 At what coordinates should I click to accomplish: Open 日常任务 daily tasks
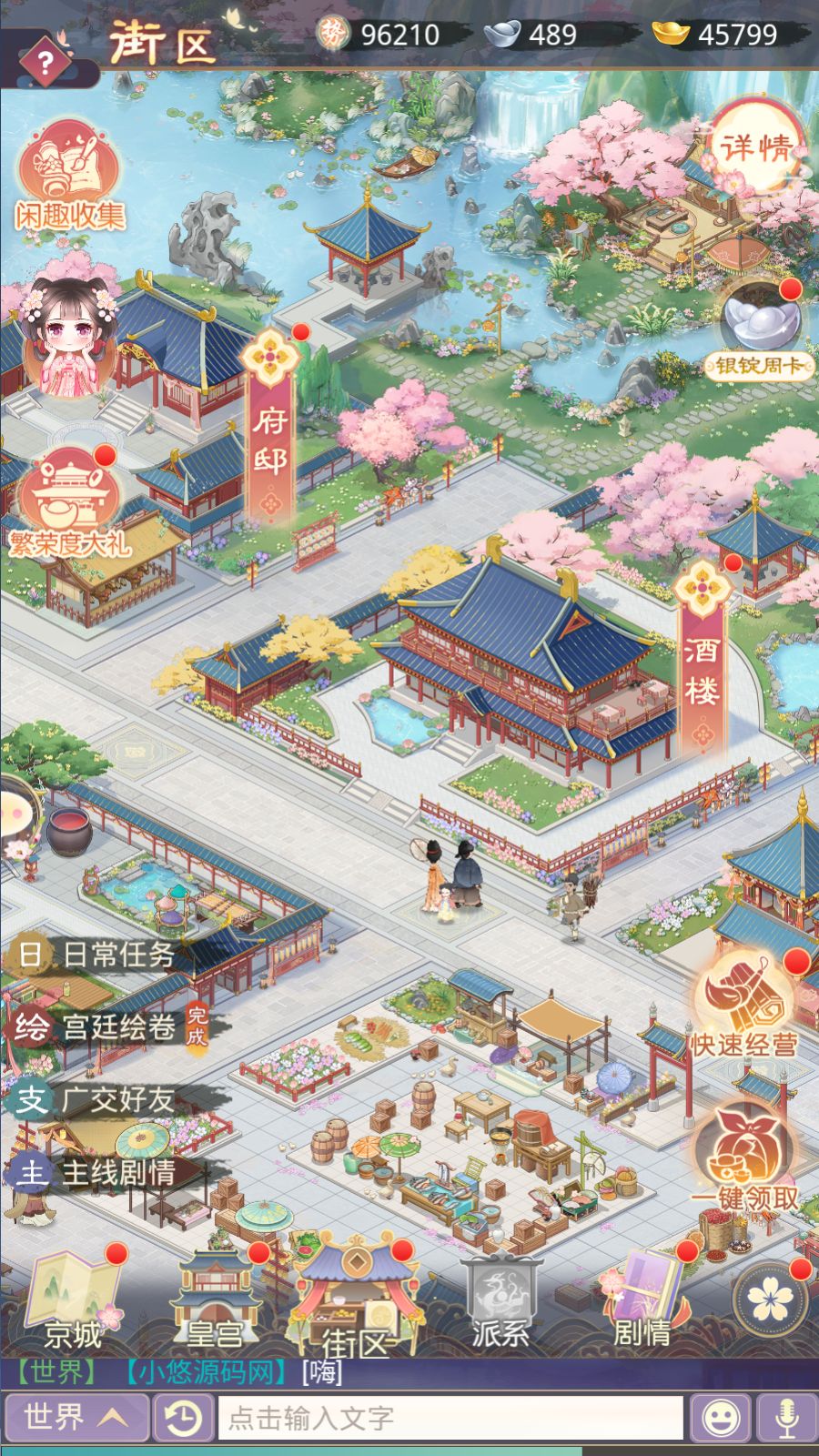[x=102, y=954]
